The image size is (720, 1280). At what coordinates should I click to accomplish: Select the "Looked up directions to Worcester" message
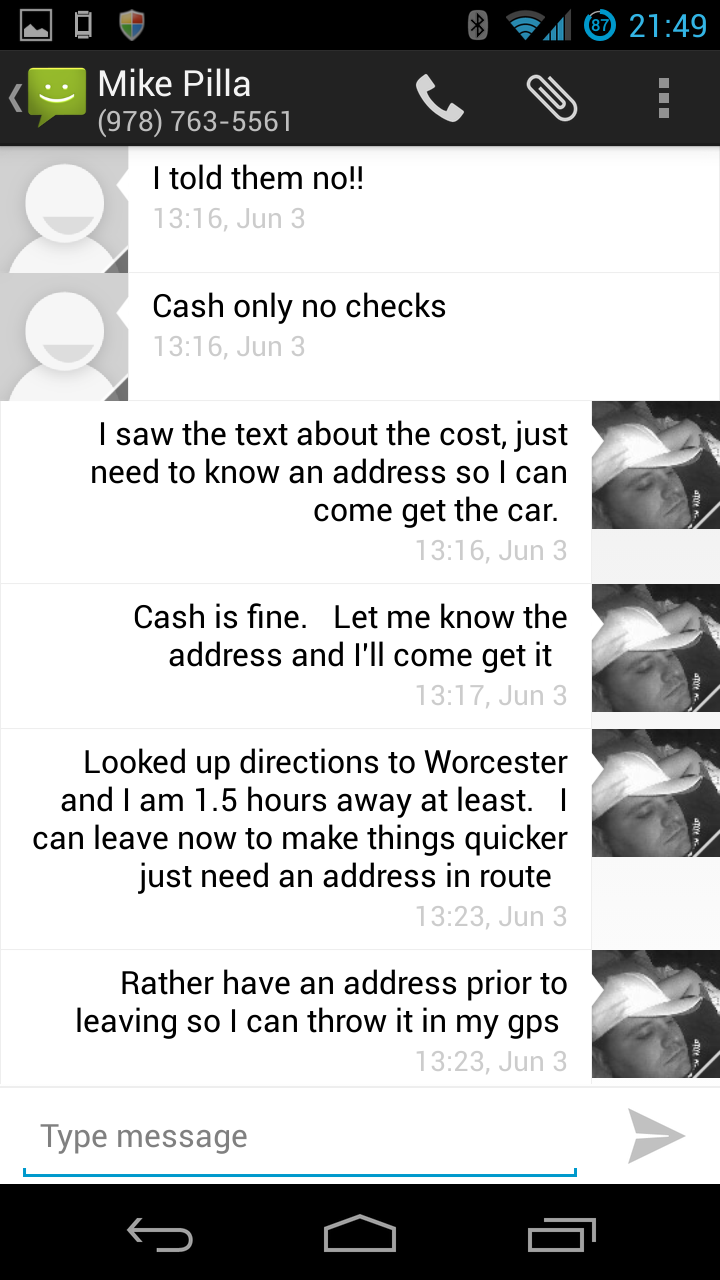[x=296, y=838]
